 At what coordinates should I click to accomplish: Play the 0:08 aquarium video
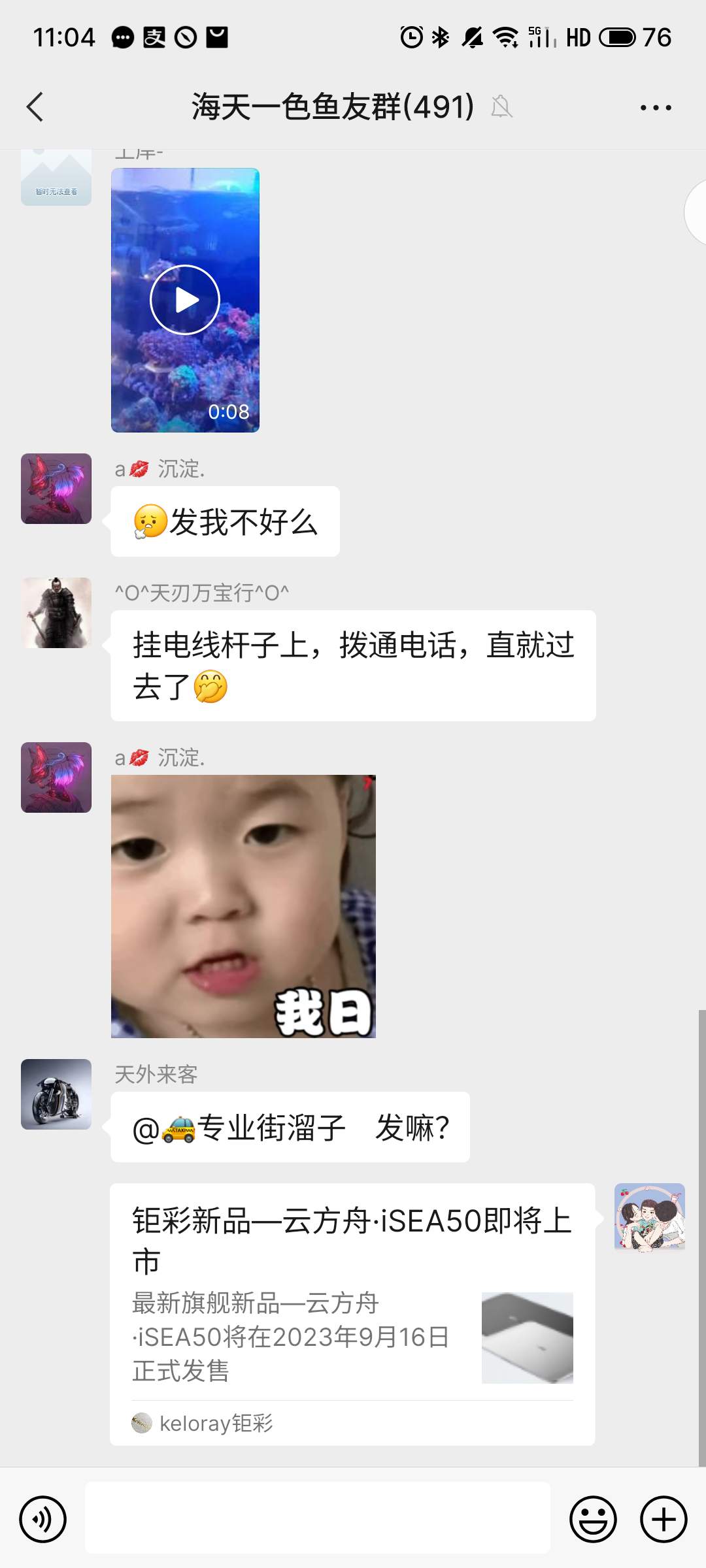(185, 300)
